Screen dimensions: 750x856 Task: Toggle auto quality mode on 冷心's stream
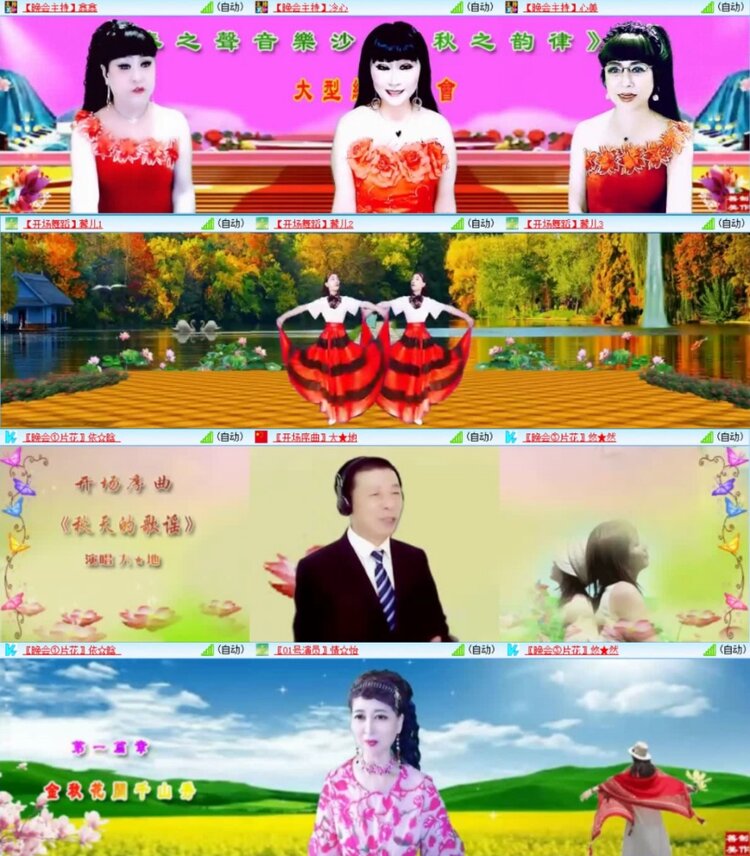[x=478, y=6]
